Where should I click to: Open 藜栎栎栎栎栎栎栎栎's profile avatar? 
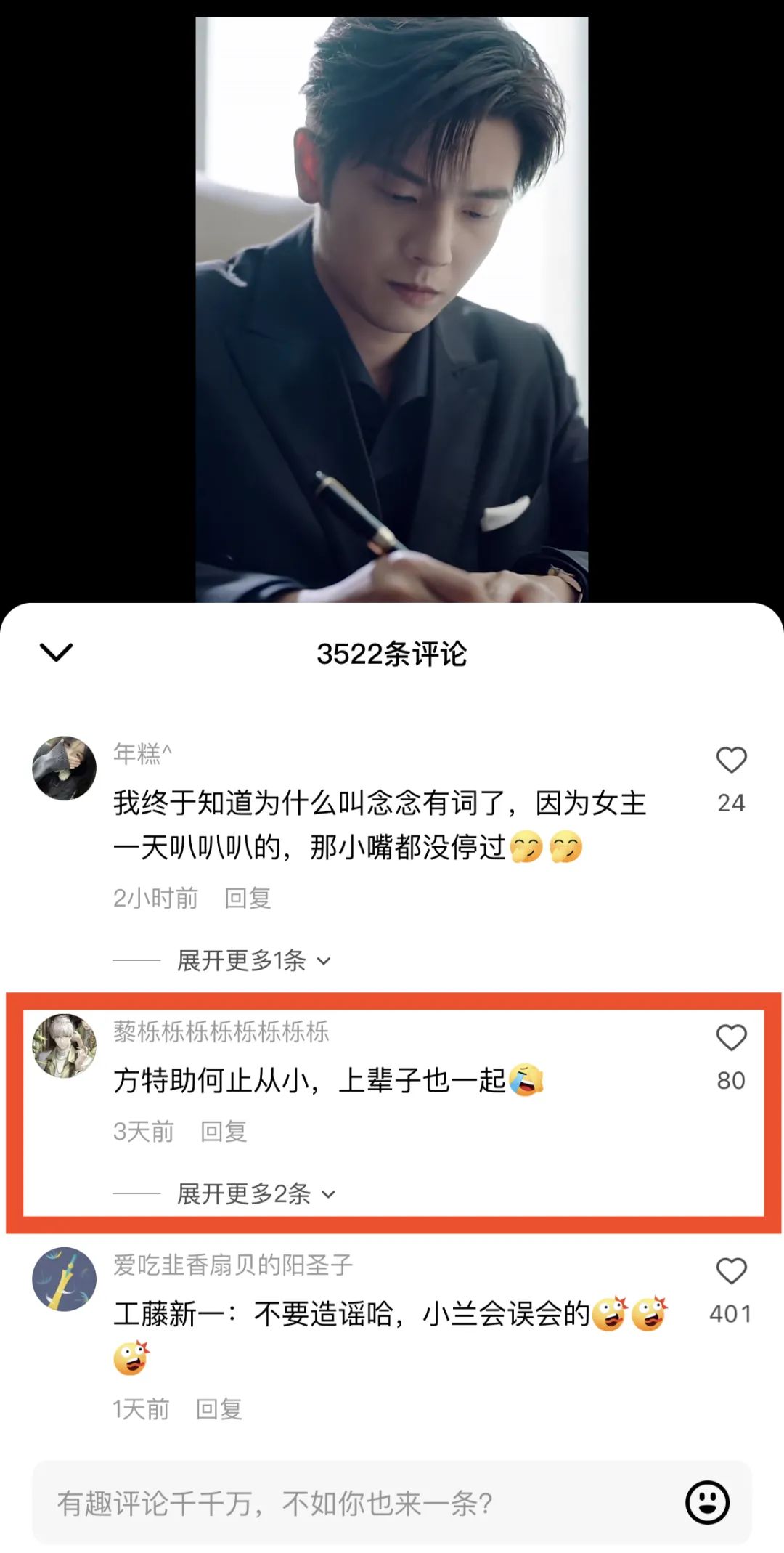click(65, 1046)
